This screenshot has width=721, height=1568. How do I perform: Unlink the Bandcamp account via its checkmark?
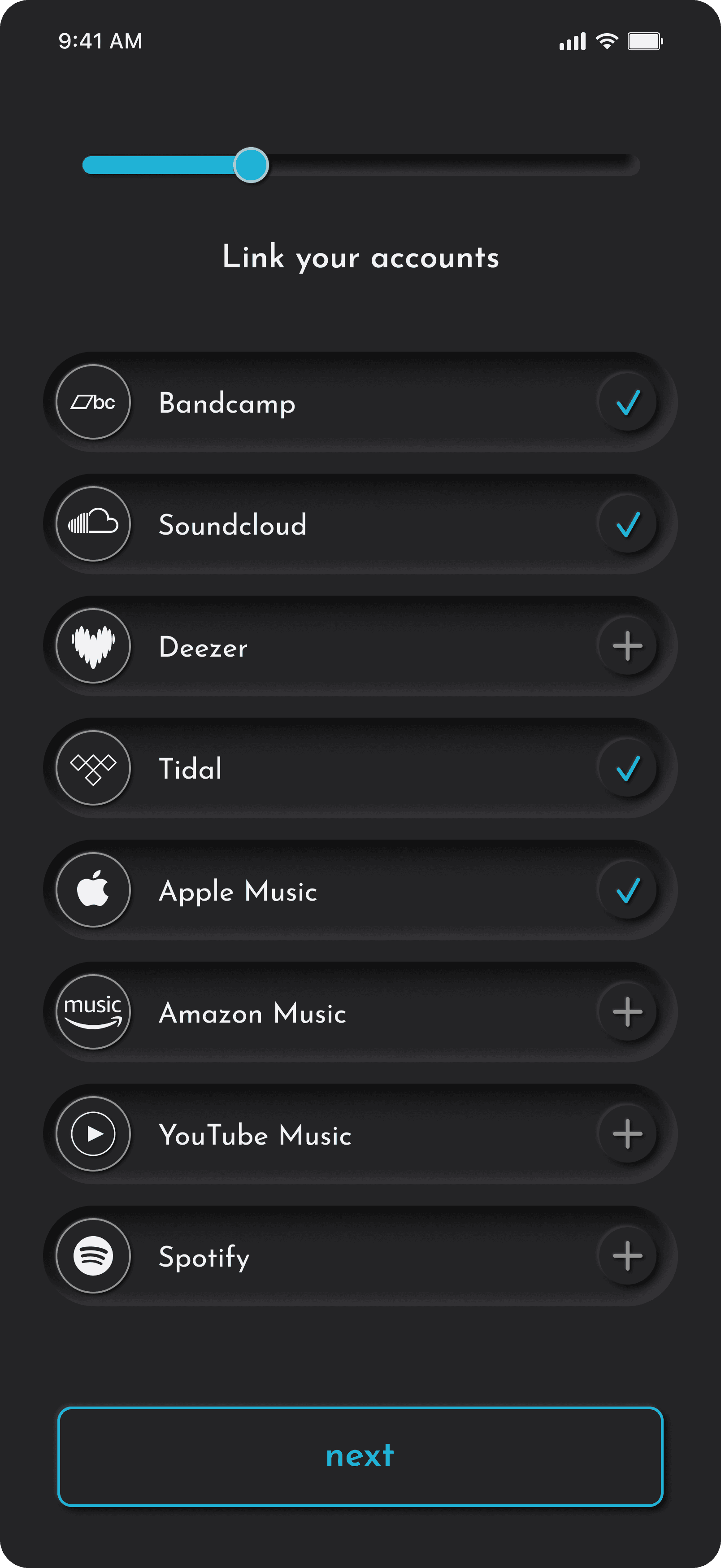627,402
